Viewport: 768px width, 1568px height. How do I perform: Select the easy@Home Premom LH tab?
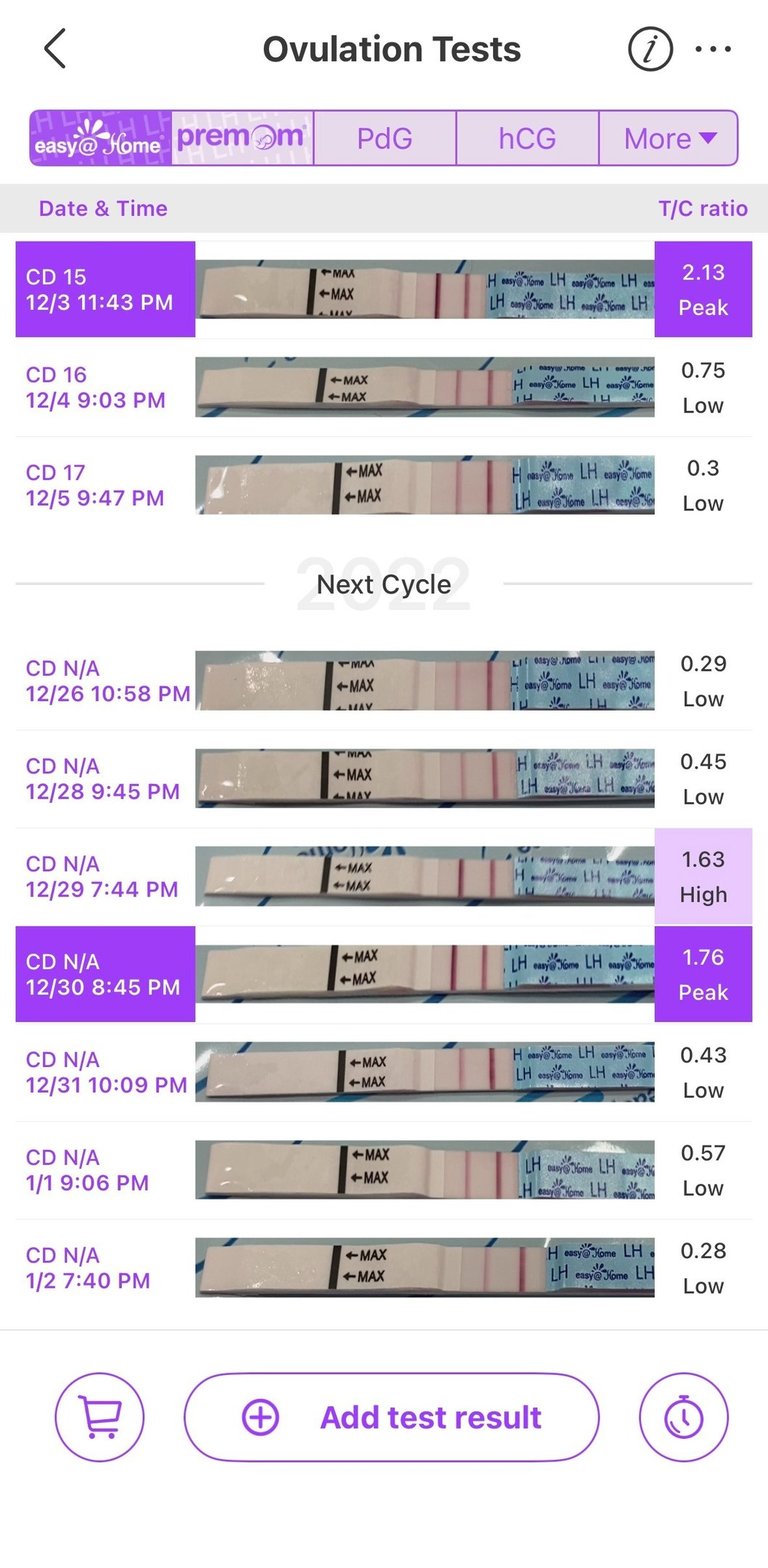(x=171, y=138)
